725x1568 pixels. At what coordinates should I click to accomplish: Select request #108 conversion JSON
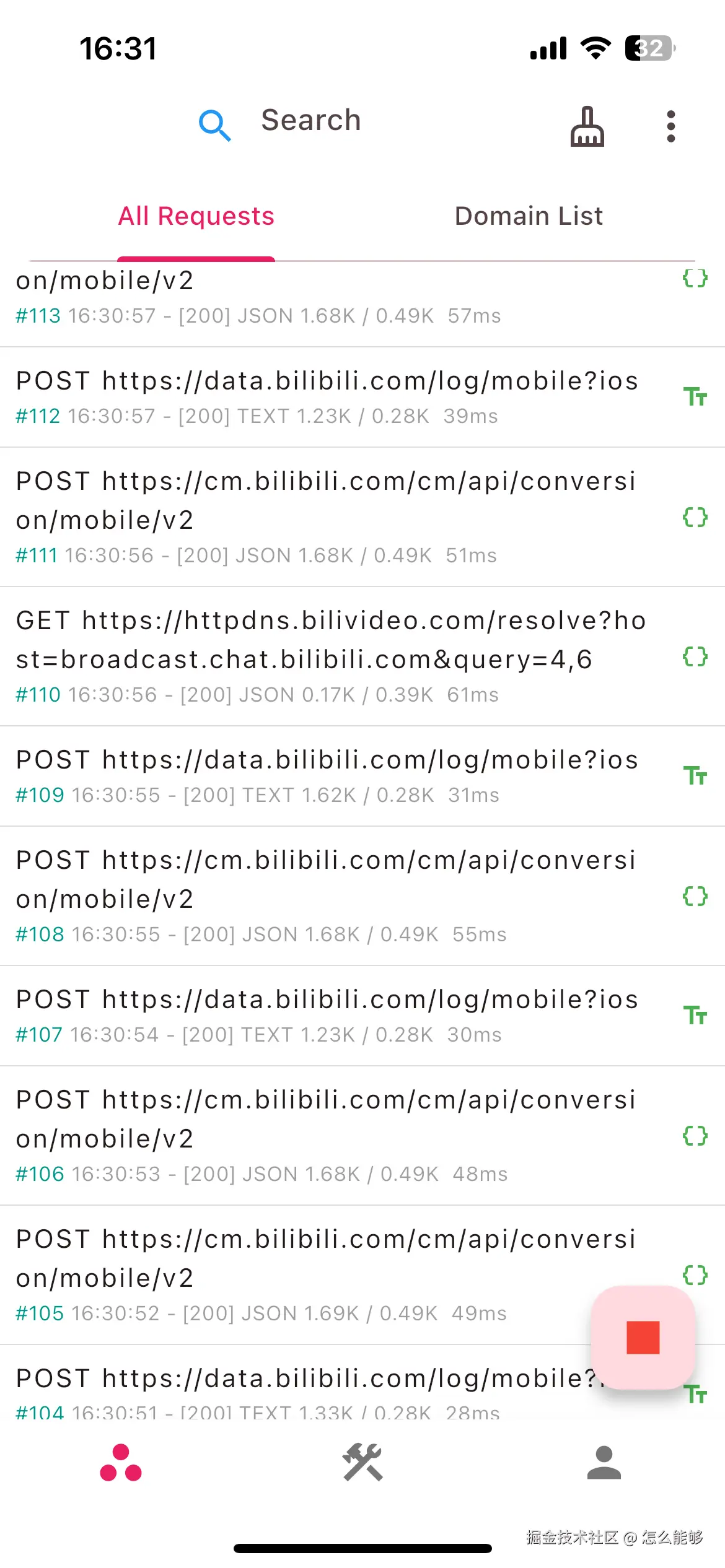pos(327,896)
